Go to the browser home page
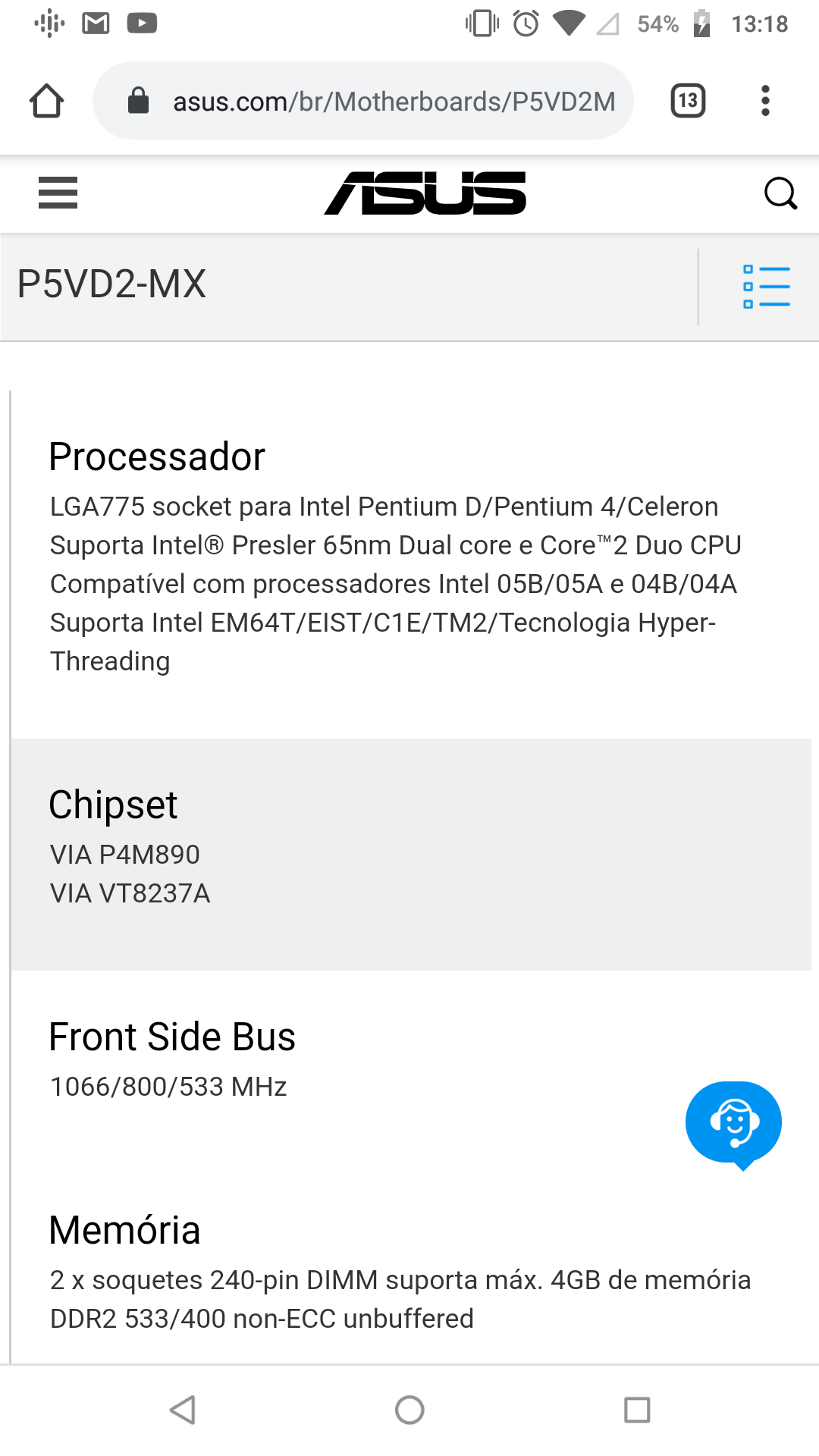The height and width of the screenshot is (1456, 819). pos(46,101)
